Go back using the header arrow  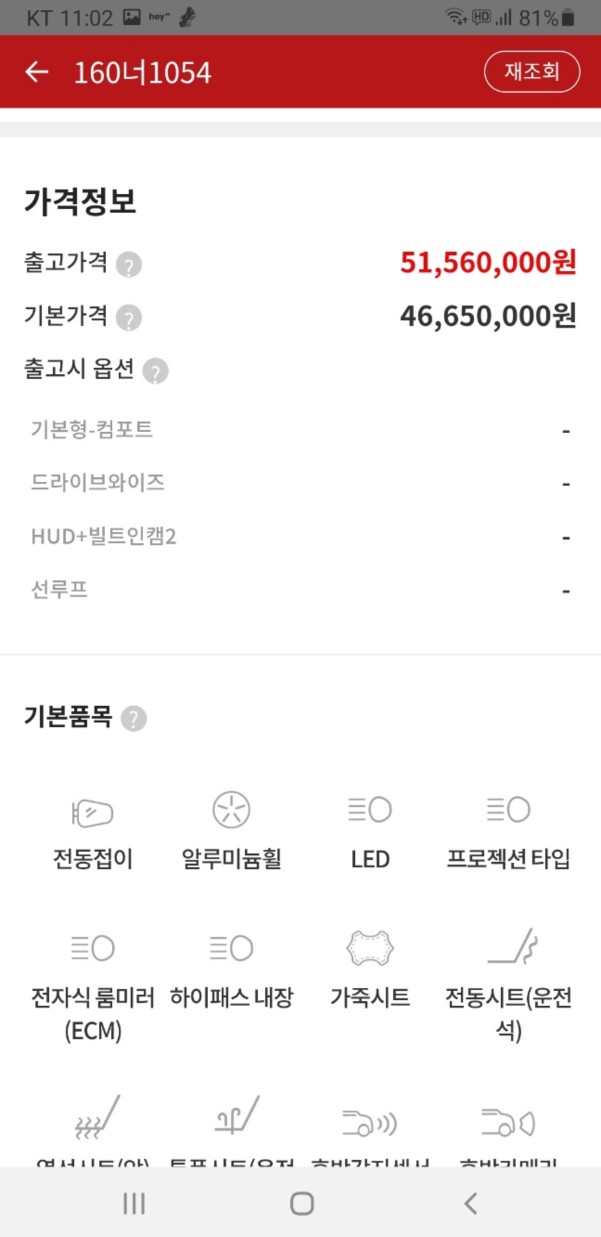tap(37, 72)
